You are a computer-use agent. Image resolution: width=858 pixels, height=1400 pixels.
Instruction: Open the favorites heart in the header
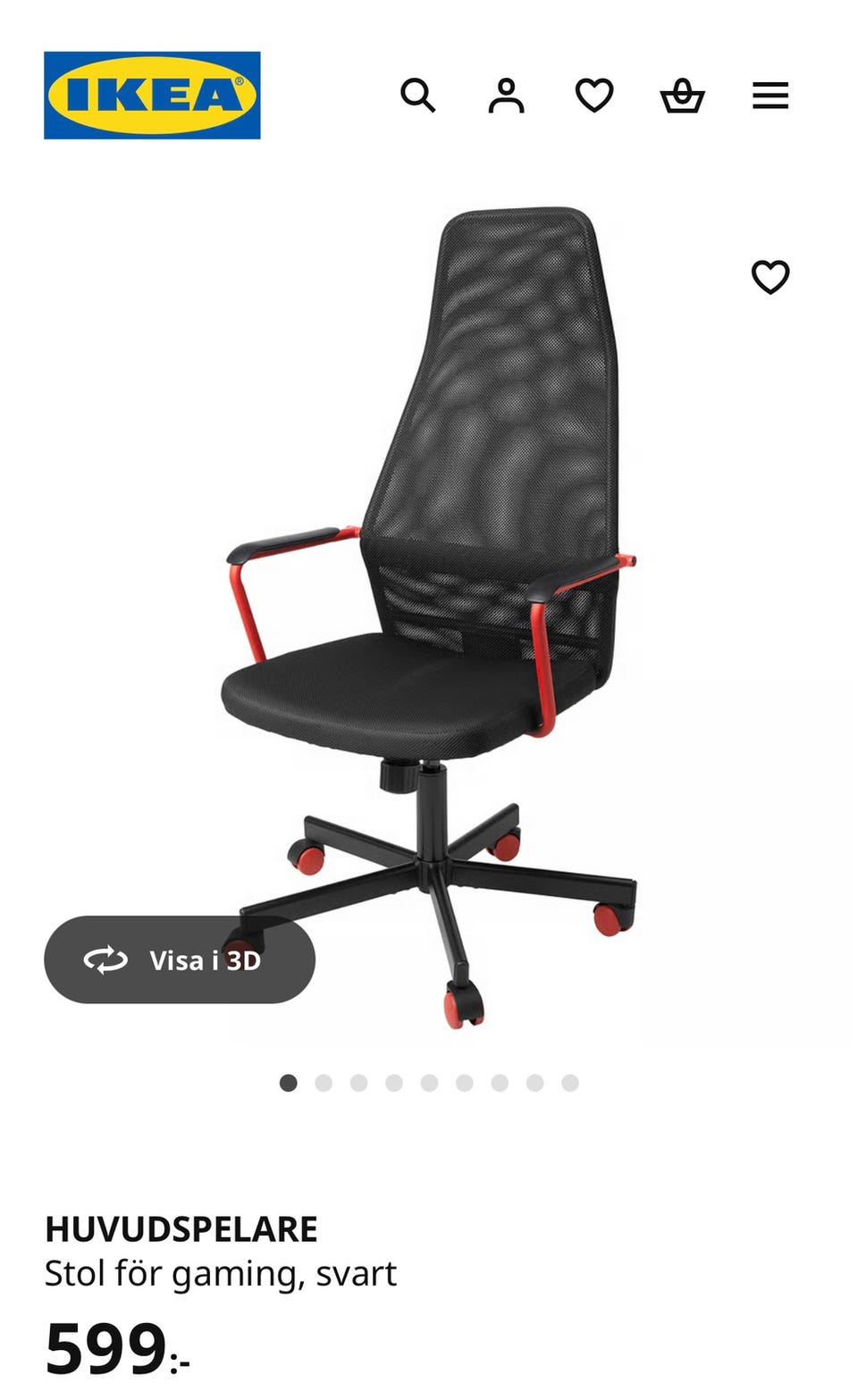[x=594, y=96]
